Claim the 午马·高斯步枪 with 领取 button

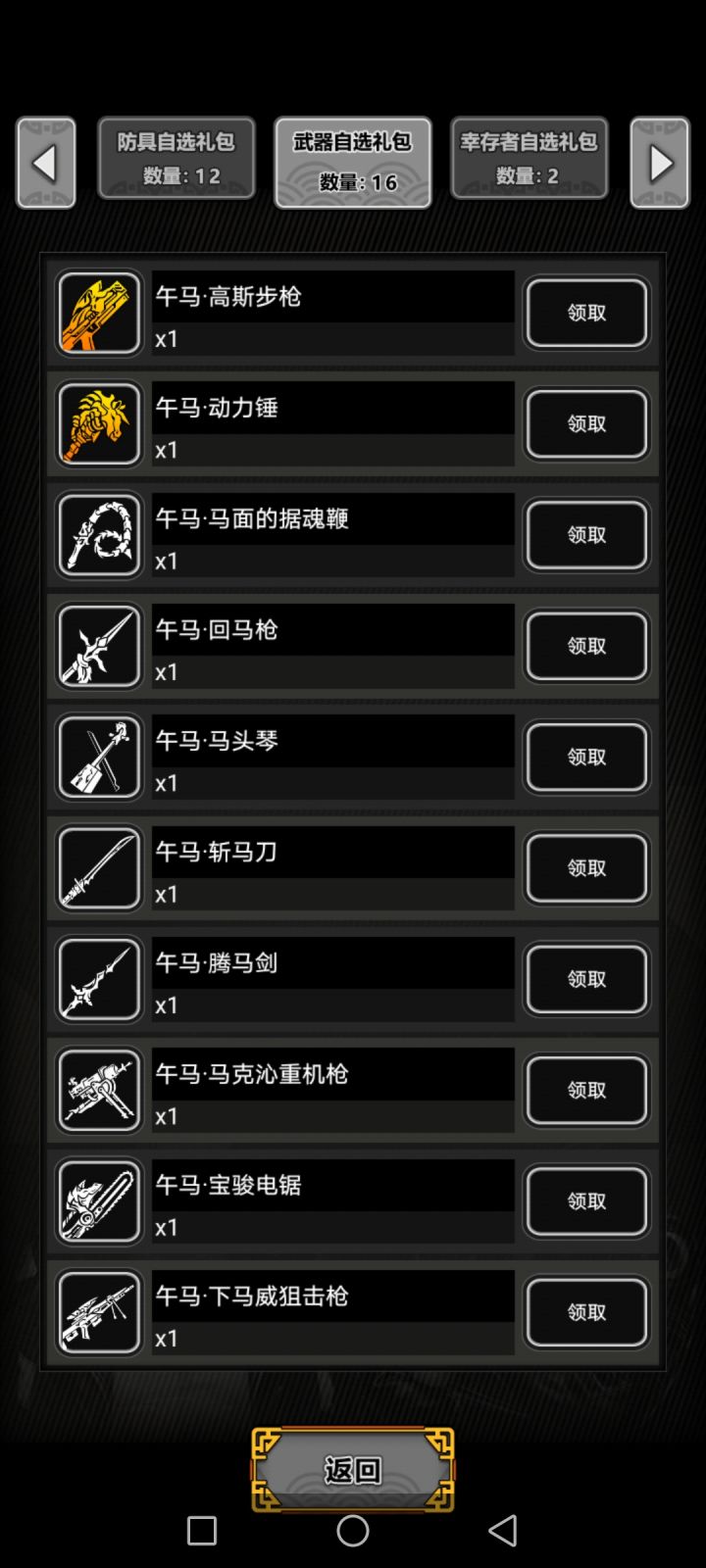pos(586,313)
